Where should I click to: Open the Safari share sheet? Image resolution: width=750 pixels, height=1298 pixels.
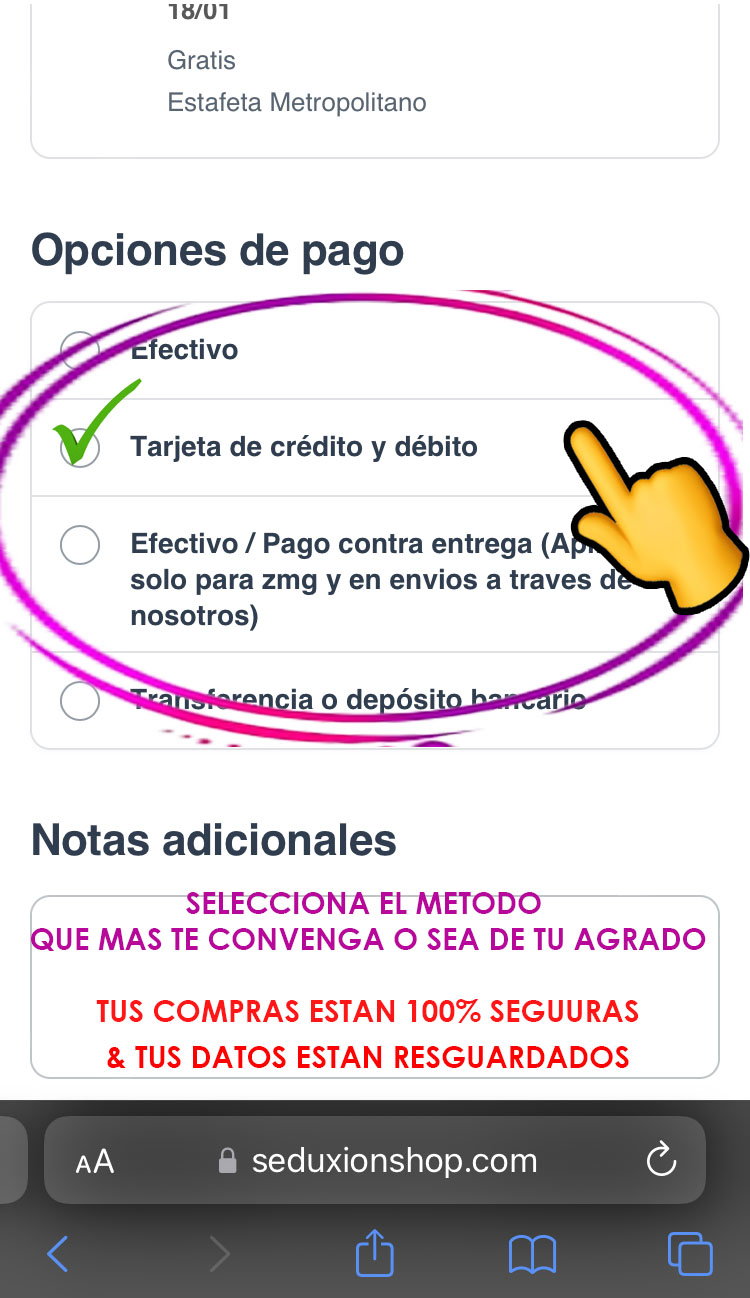coord(375,1253)
